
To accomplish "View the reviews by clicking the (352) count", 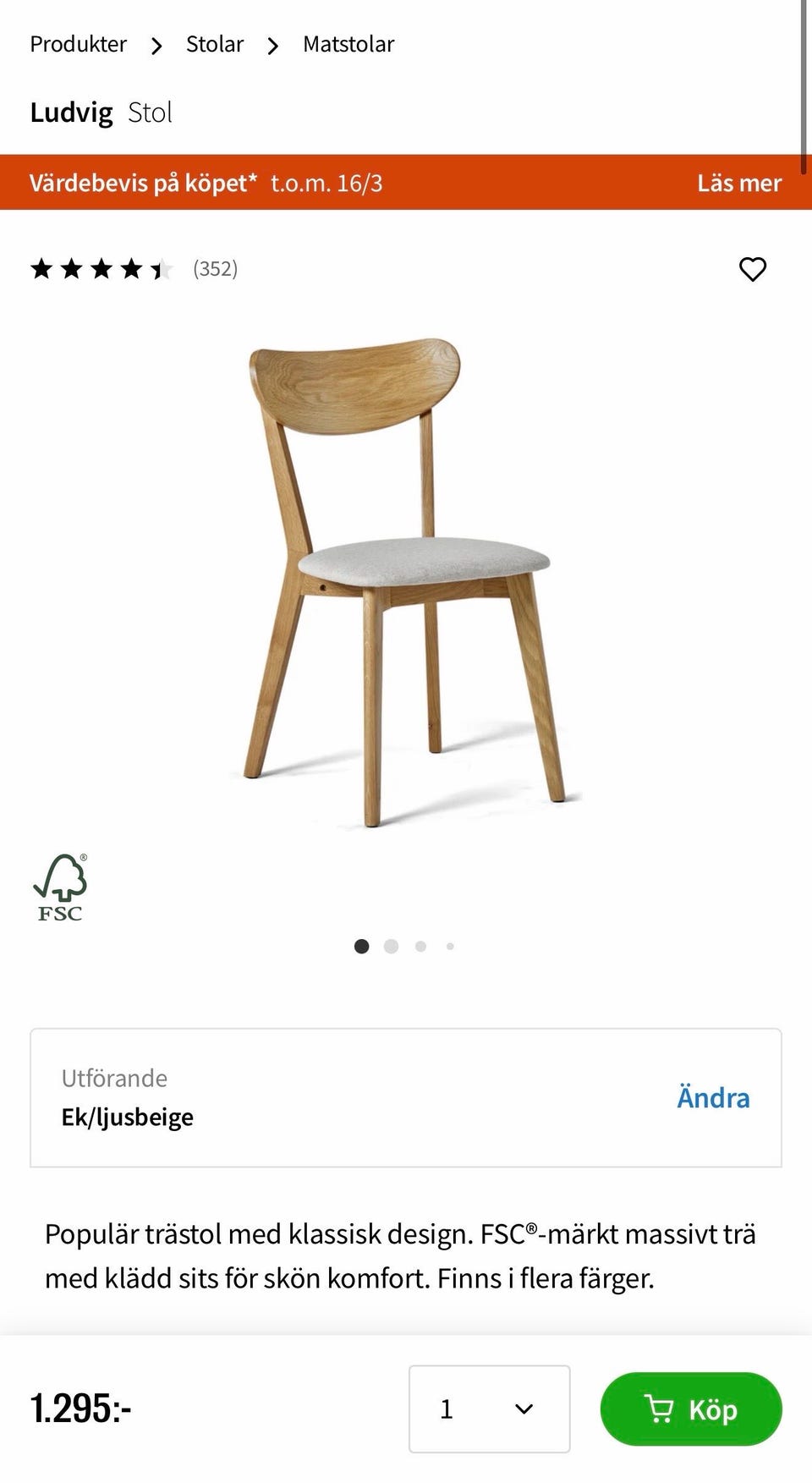I will click(x=215, y=269).
